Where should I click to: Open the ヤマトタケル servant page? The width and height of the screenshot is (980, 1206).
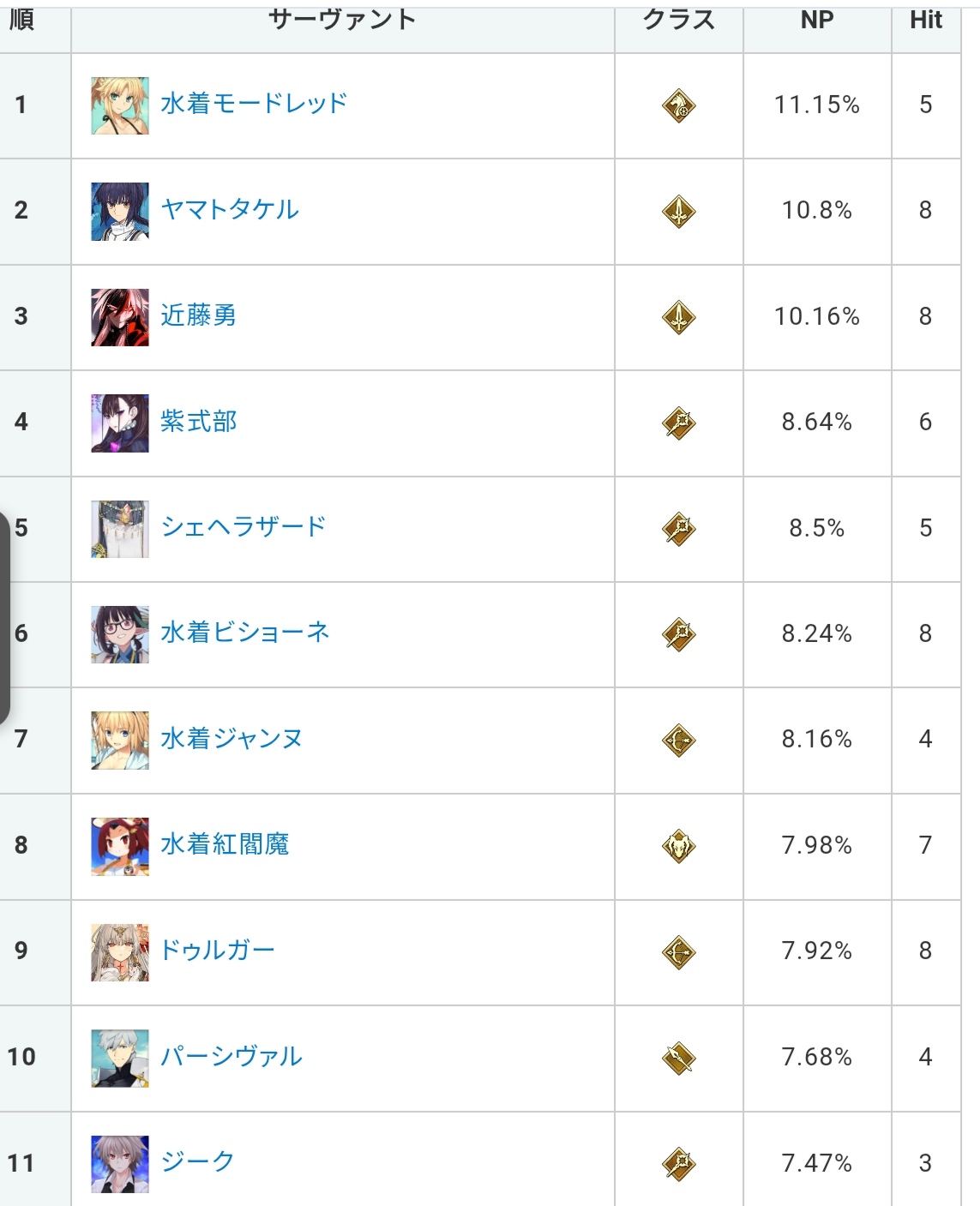230,209
